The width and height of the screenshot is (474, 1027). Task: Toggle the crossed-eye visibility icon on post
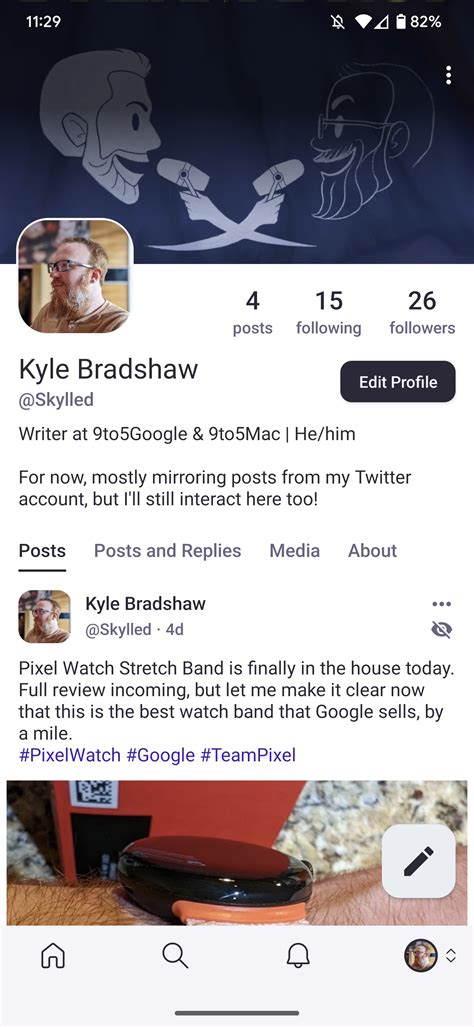pyautogui.click(x=442, y=630)
